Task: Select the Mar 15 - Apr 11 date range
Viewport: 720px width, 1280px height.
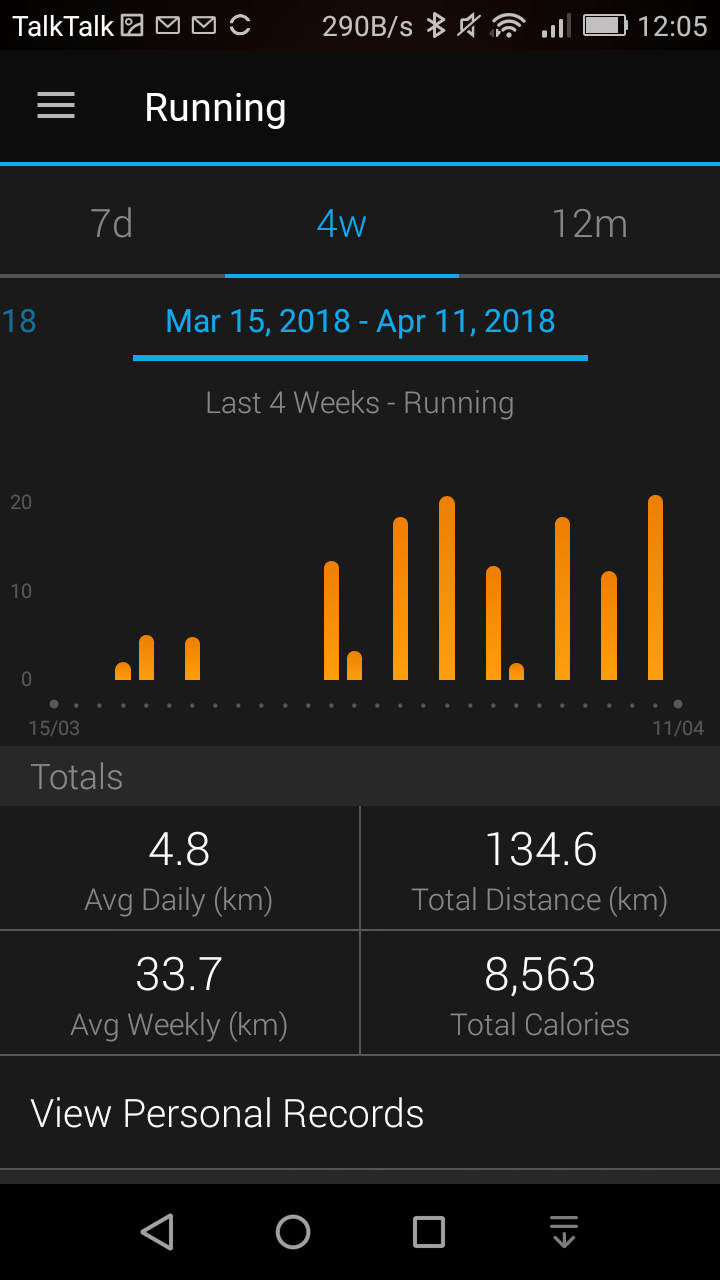Action: coord(360,321)
